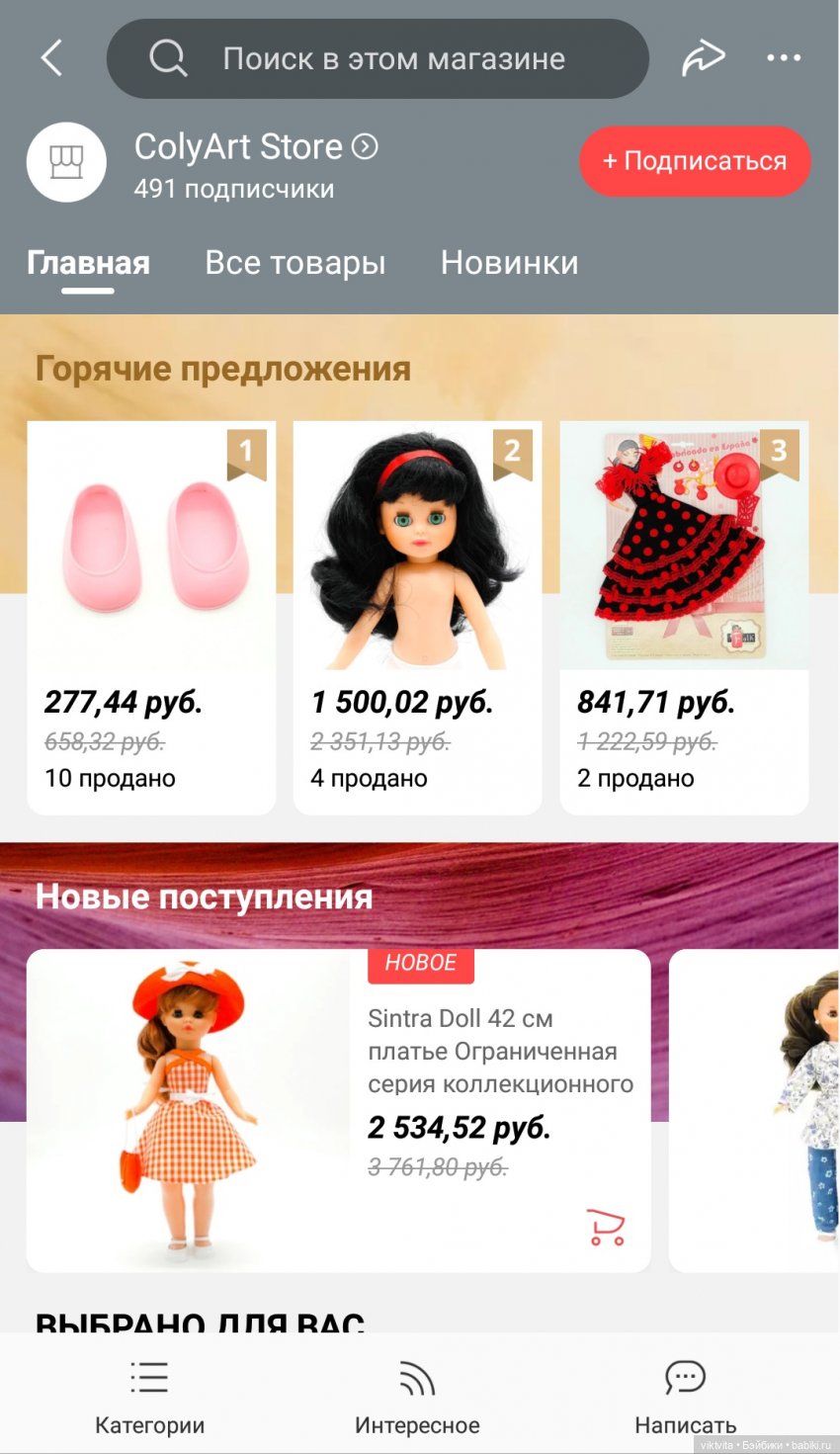Switch to the Все товары tab
840x1454 pixels.
point(294,263)
